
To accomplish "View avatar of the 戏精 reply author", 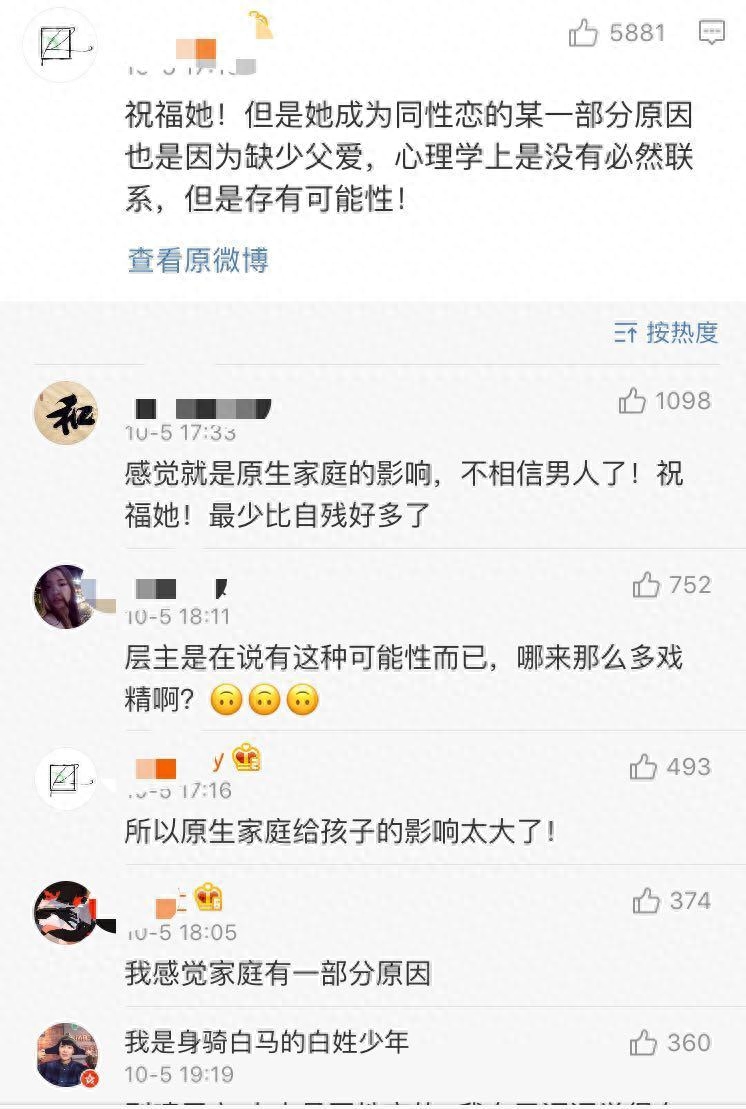I will coord(66,596).
